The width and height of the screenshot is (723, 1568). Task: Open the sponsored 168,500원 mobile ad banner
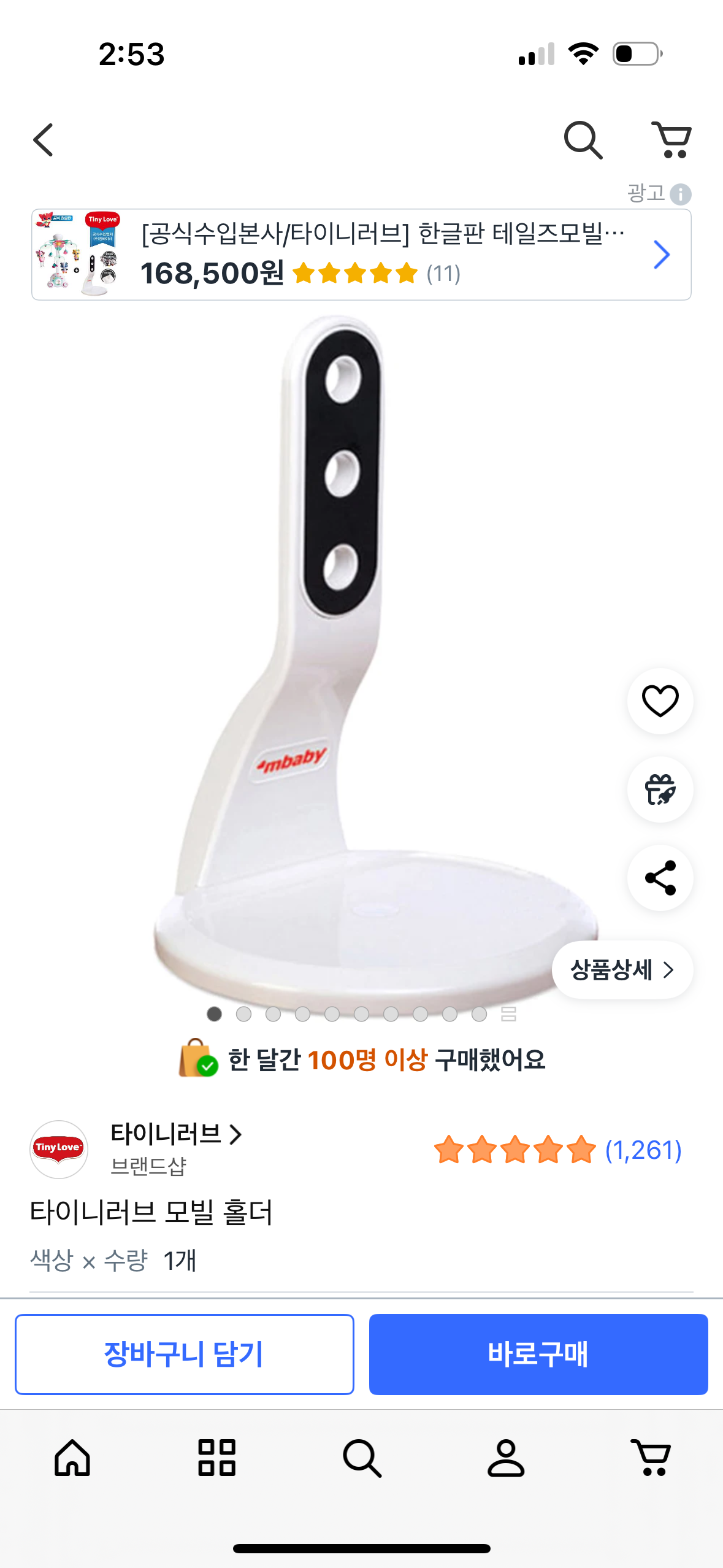point(361,255)
